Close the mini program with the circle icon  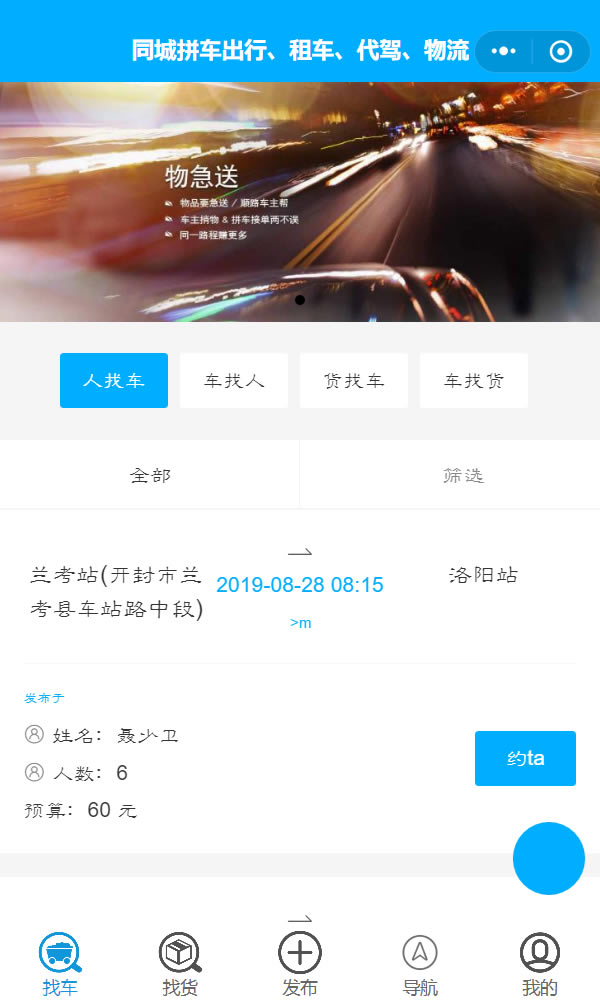click(561, 51)
